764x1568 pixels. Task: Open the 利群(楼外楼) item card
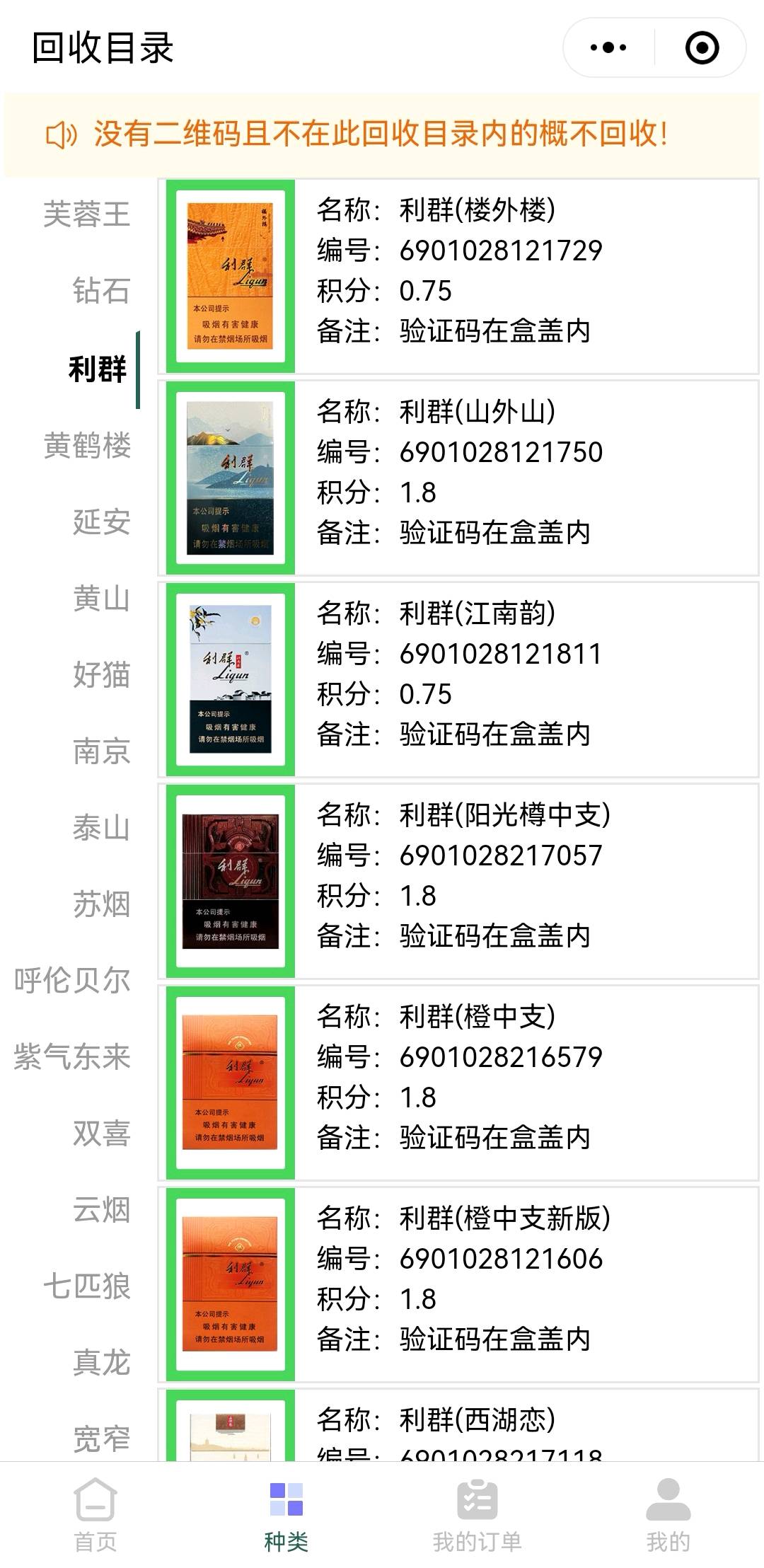pyautogui.click(x=458, y=277)
